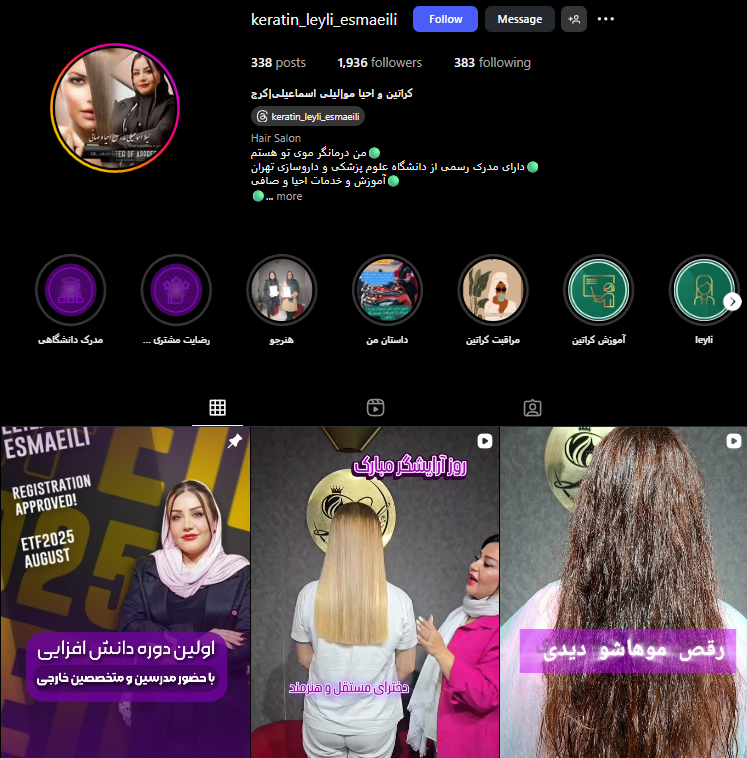The width and height of the screenshot is (747, 758).
Task: Switch to the tagged posts tab
Action: (x=533, y=407)
